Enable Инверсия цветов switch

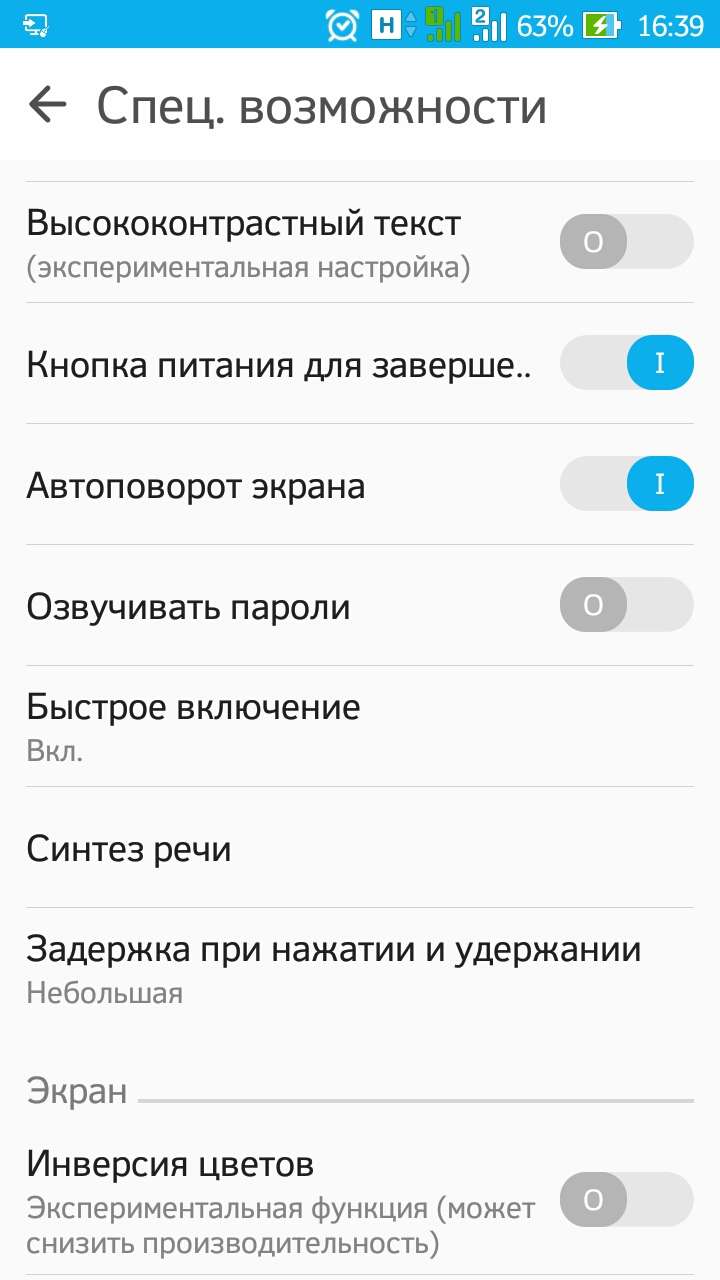click(x=626, y=1200)
